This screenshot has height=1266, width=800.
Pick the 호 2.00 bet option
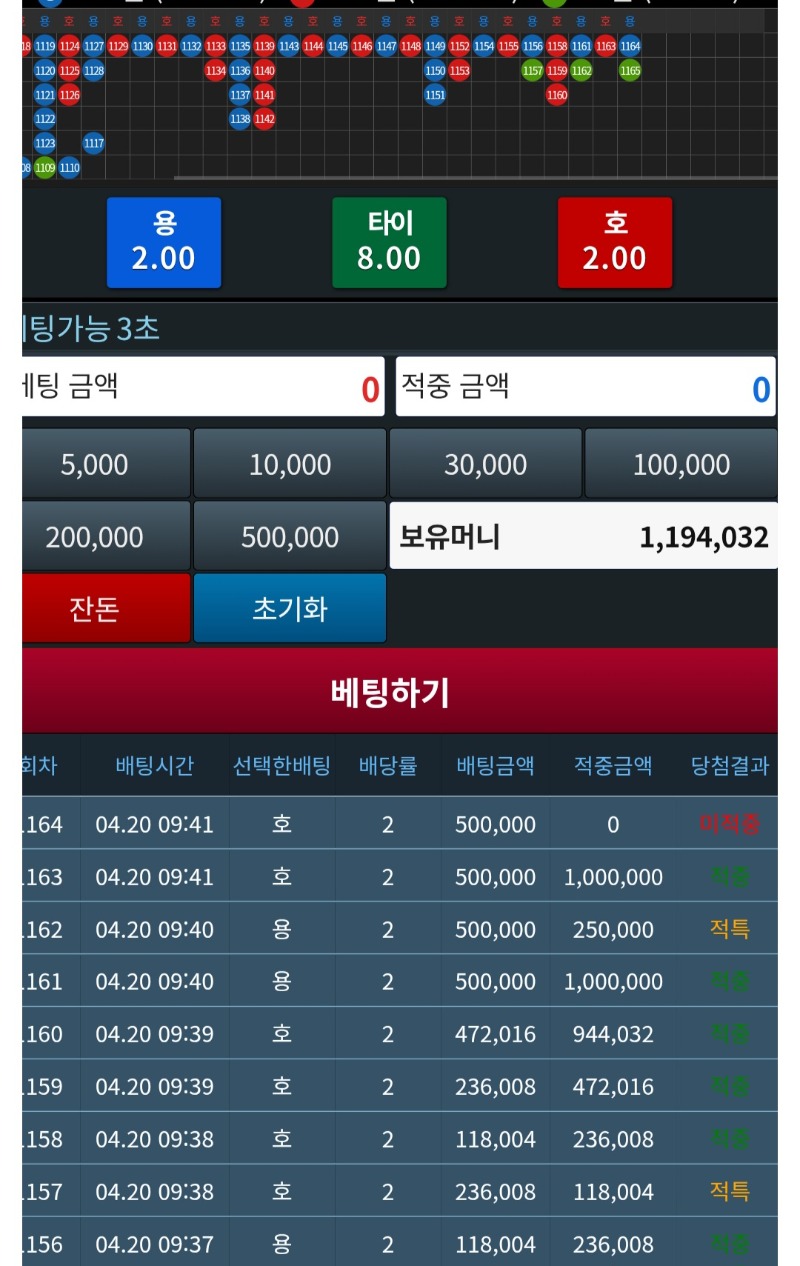click(x=614, y=243)
